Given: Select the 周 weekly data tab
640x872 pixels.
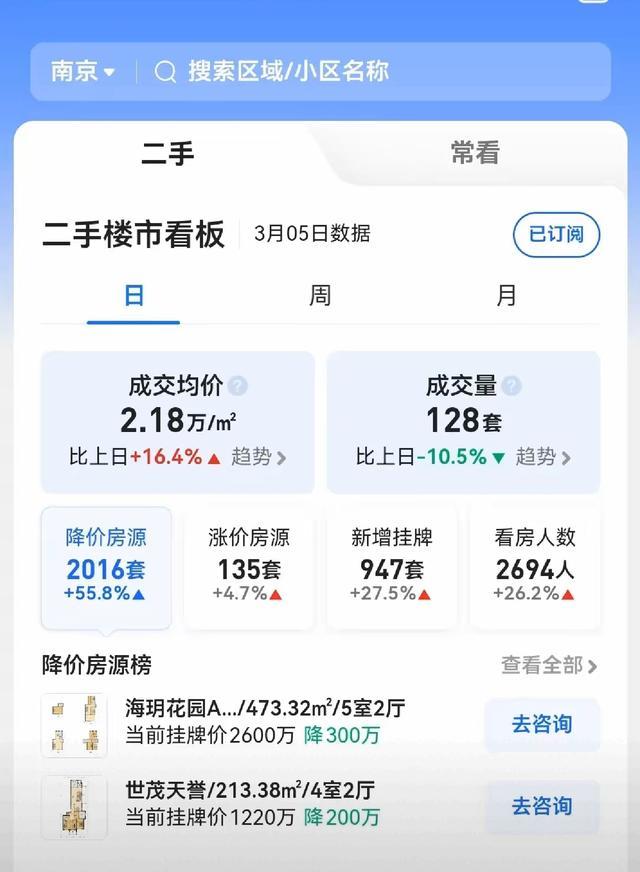Looking at the screenshot, I should [319, 297].
